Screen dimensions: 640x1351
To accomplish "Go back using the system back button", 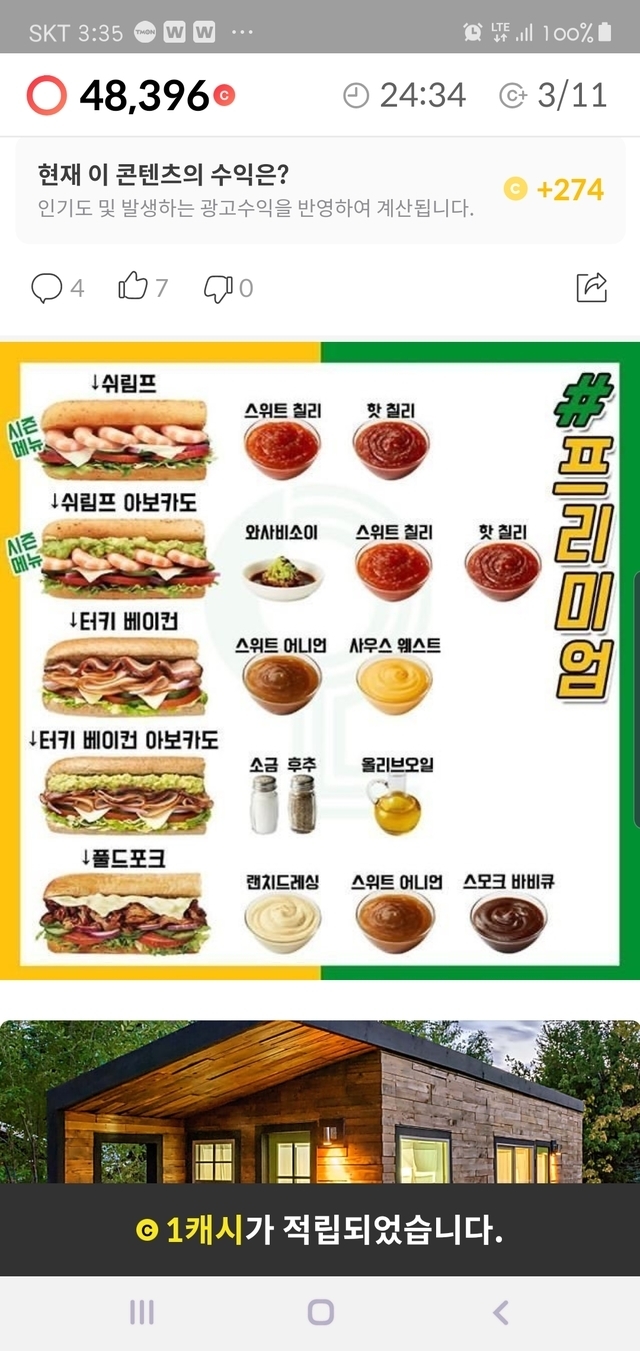I will (x=501, y=1312).
